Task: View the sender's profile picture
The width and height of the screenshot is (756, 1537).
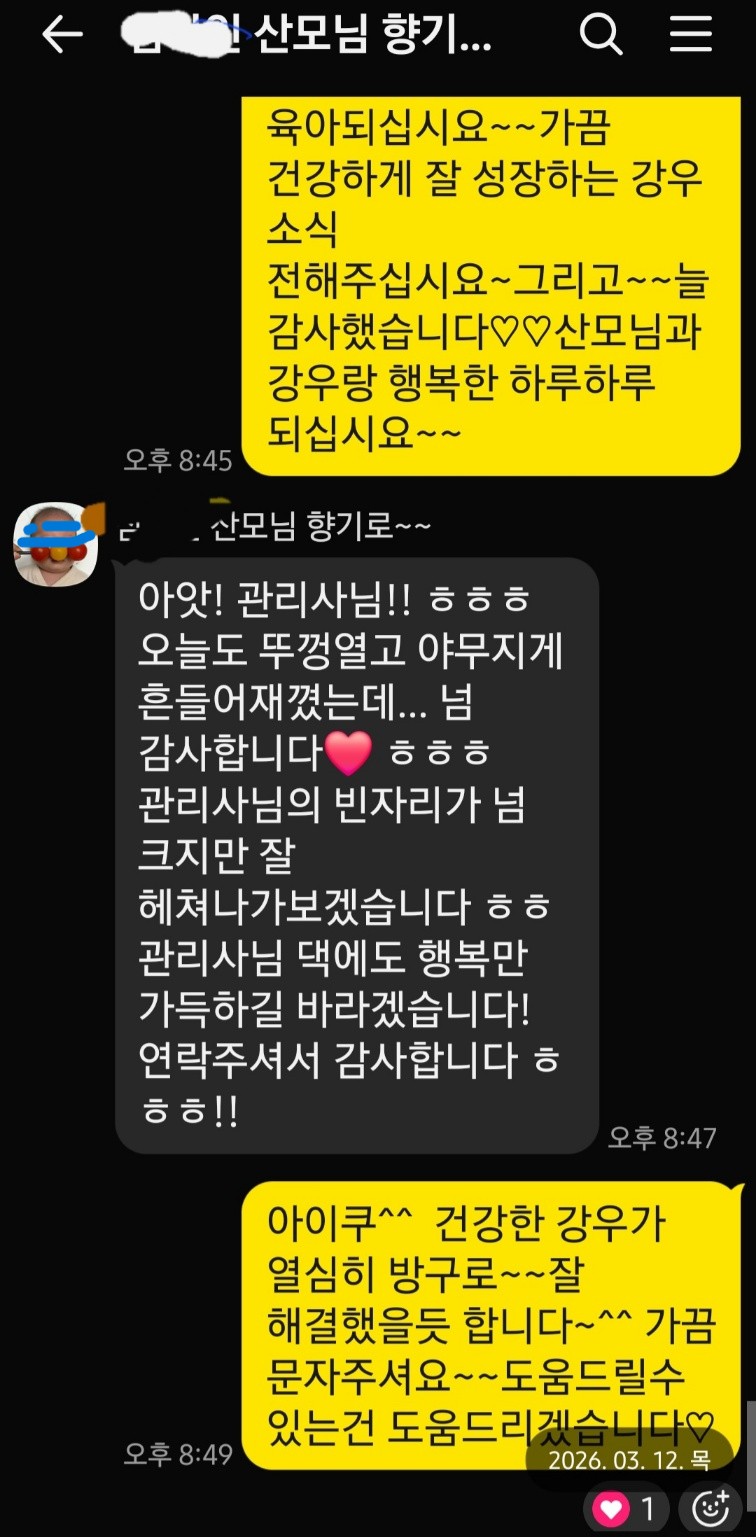Action: point(56,544)
